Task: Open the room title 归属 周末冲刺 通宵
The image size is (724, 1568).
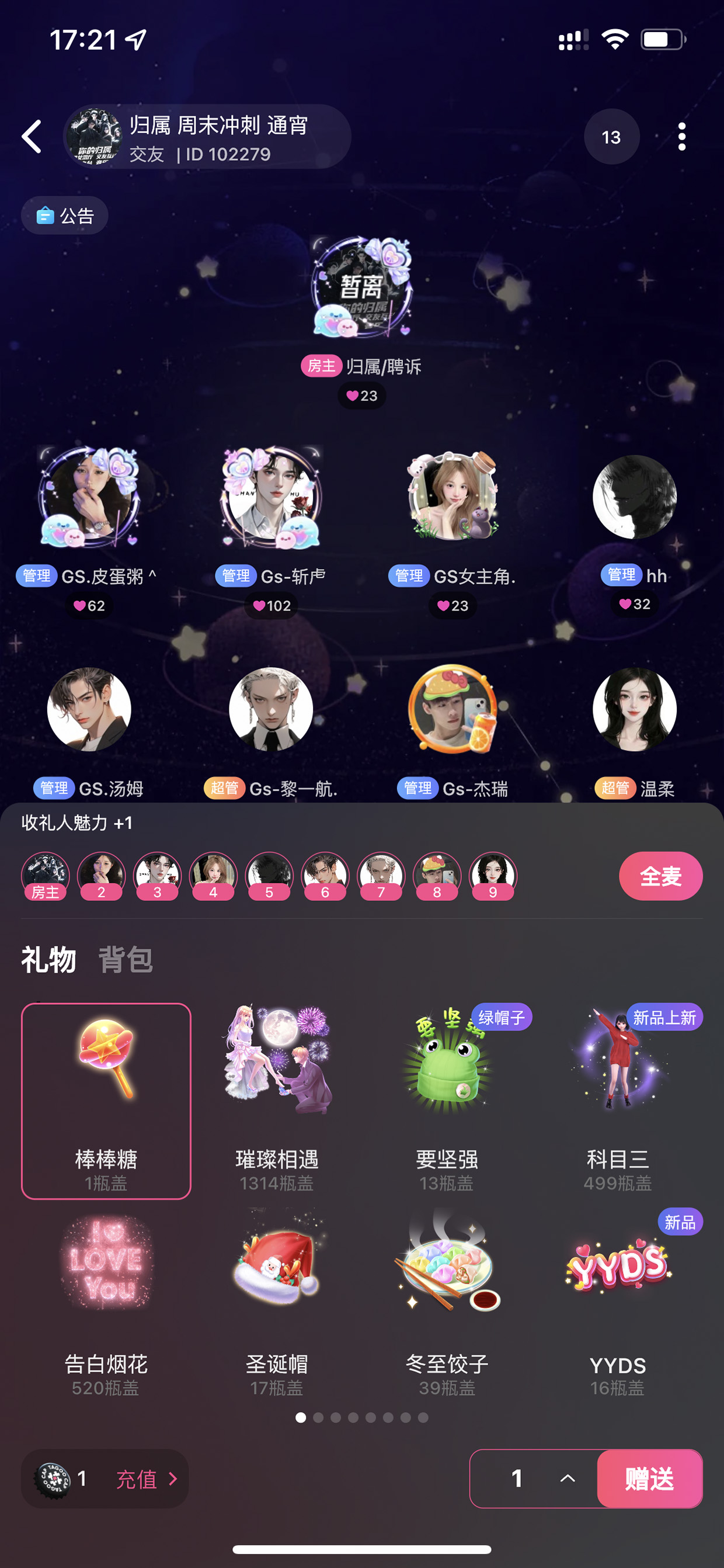Action: pos(218,126)
